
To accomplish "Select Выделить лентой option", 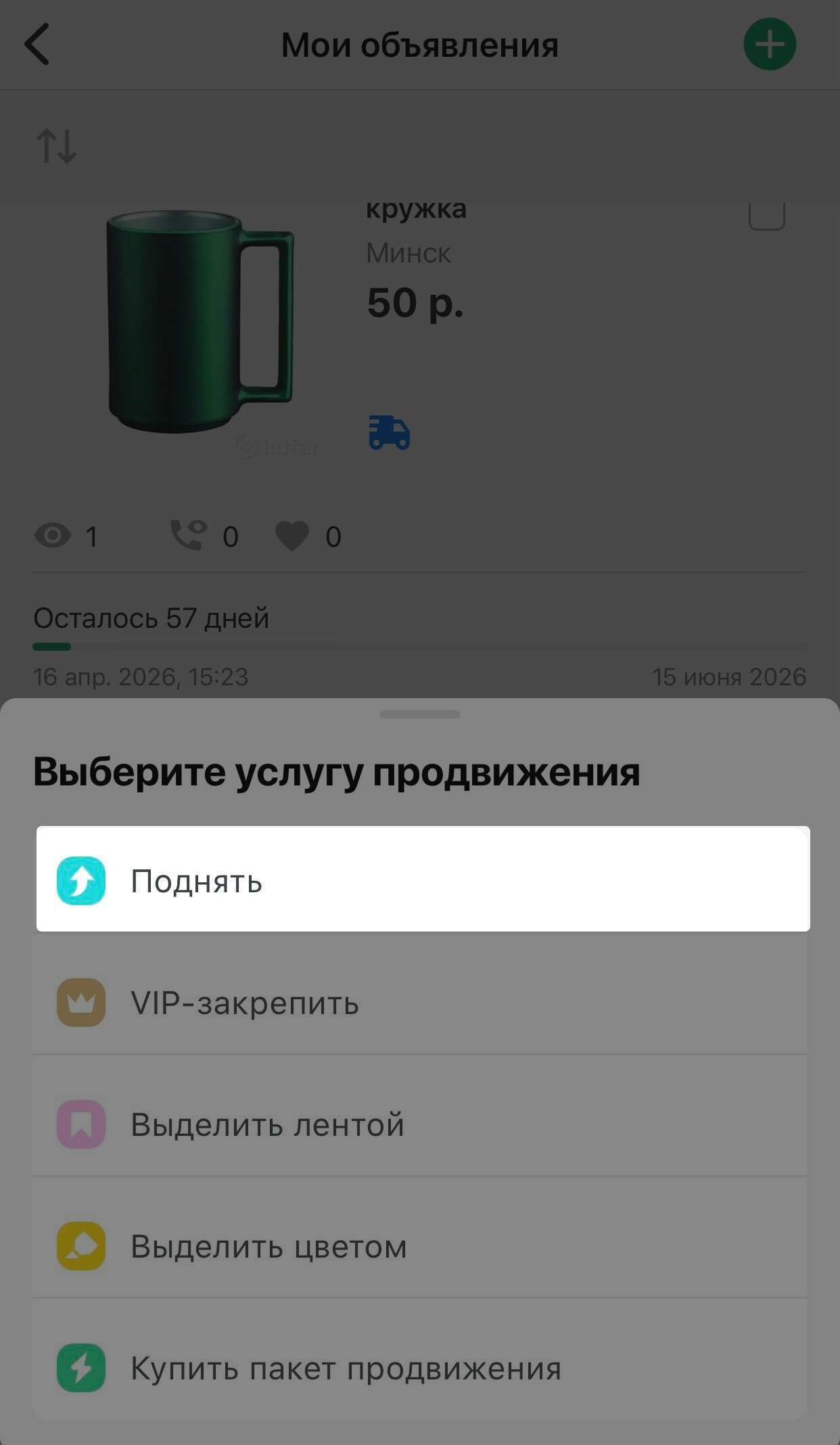I will point(419,1124).
